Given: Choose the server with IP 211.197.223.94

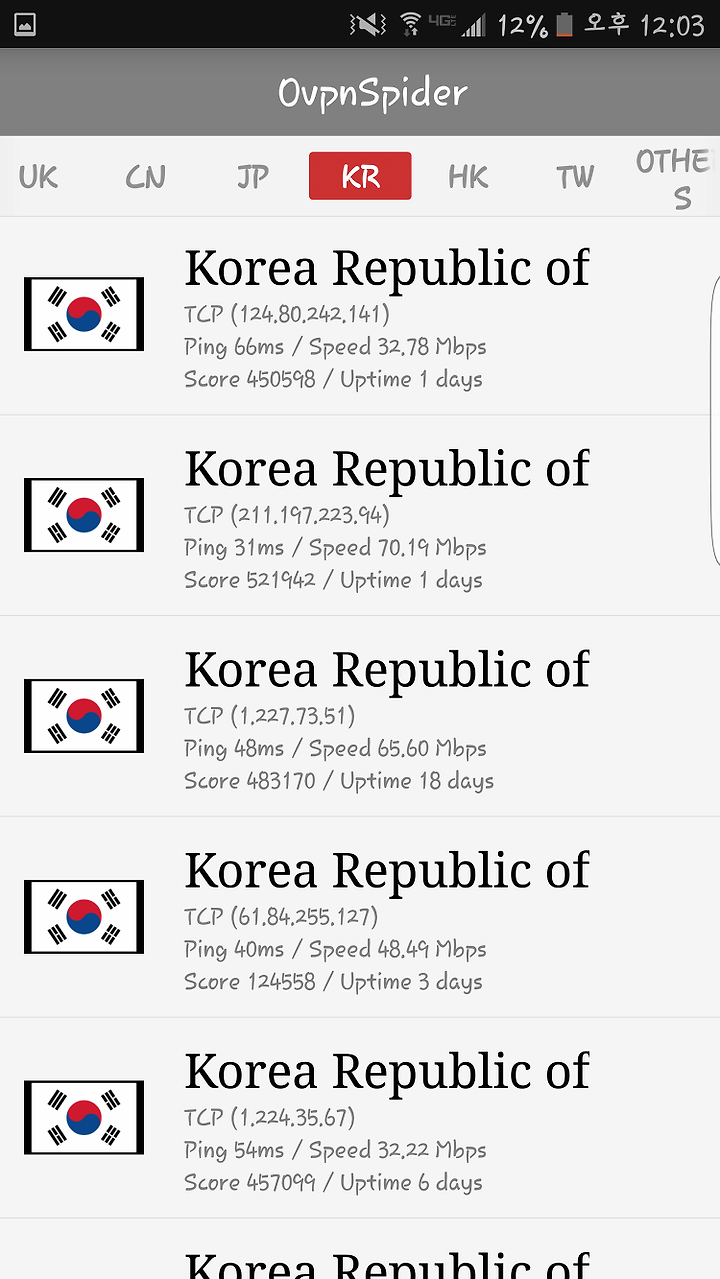Looking at the screenshot, I should point(360,516).
